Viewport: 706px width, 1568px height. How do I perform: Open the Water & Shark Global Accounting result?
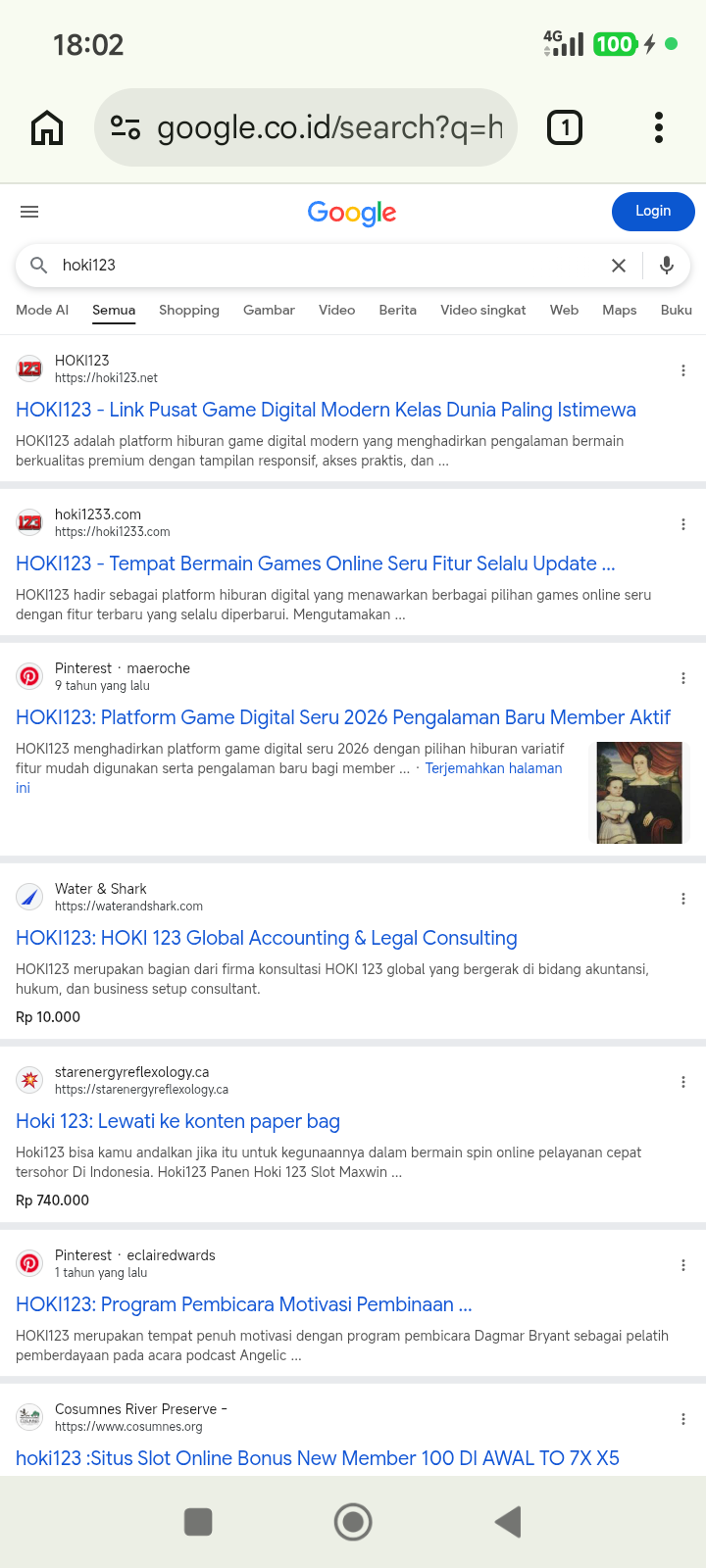tap(267, 938)
